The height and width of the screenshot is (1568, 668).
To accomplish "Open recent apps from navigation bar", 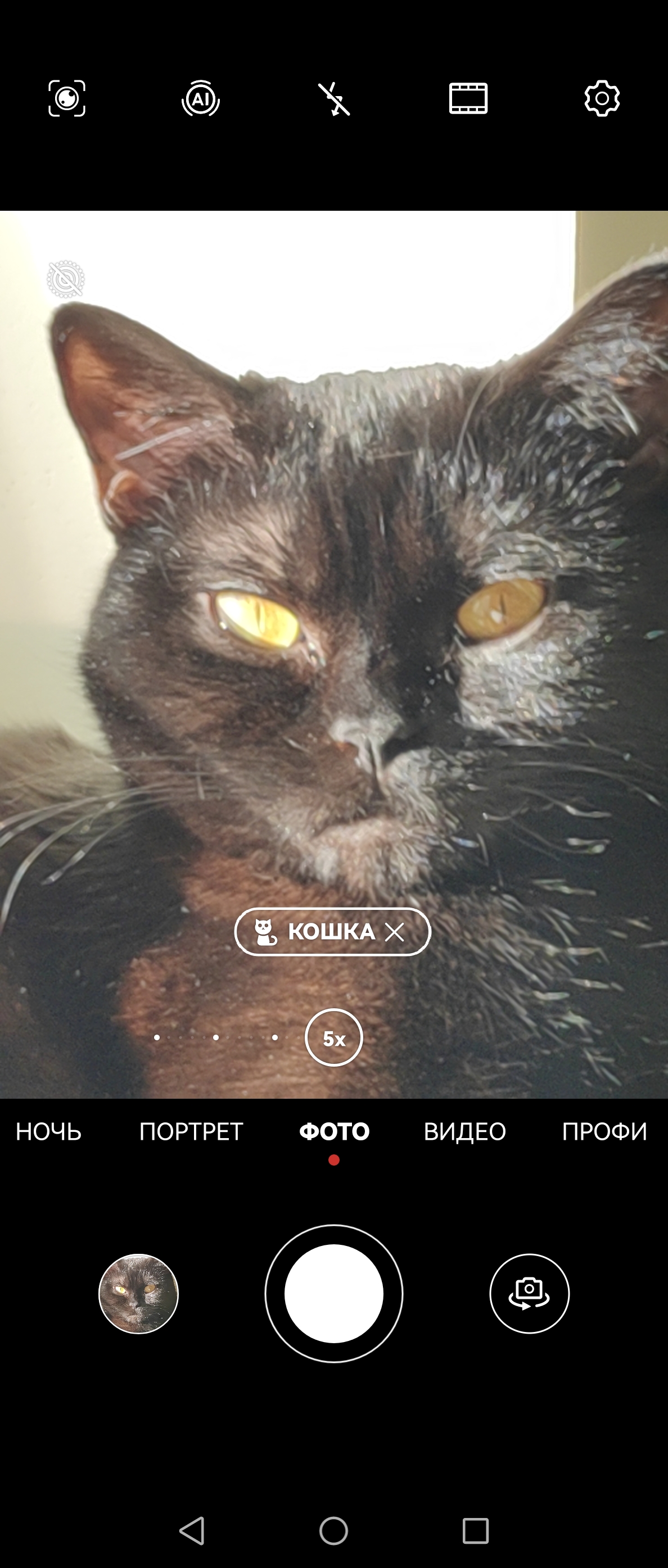I will 476,1530.
